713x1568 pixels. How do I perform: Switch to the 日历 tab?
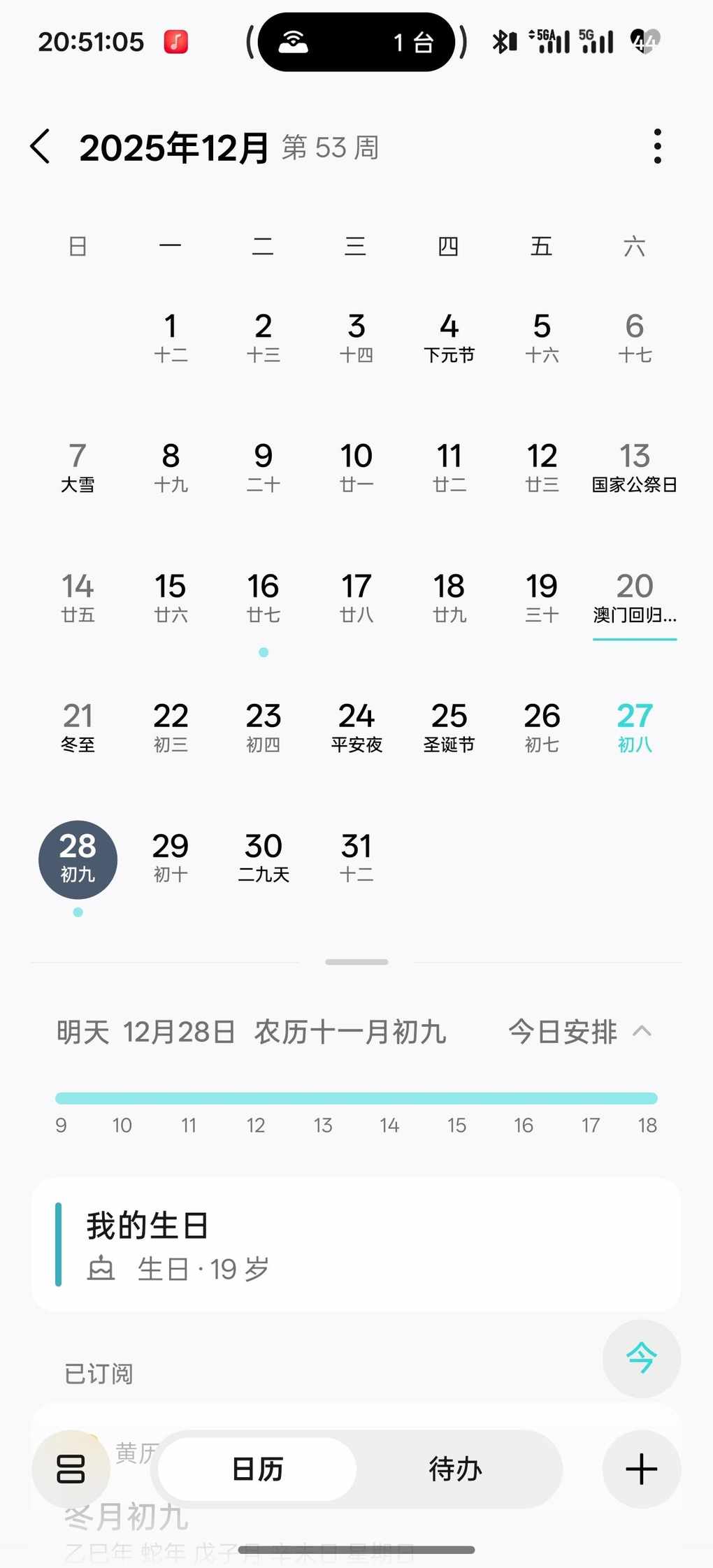[257, 1469]
